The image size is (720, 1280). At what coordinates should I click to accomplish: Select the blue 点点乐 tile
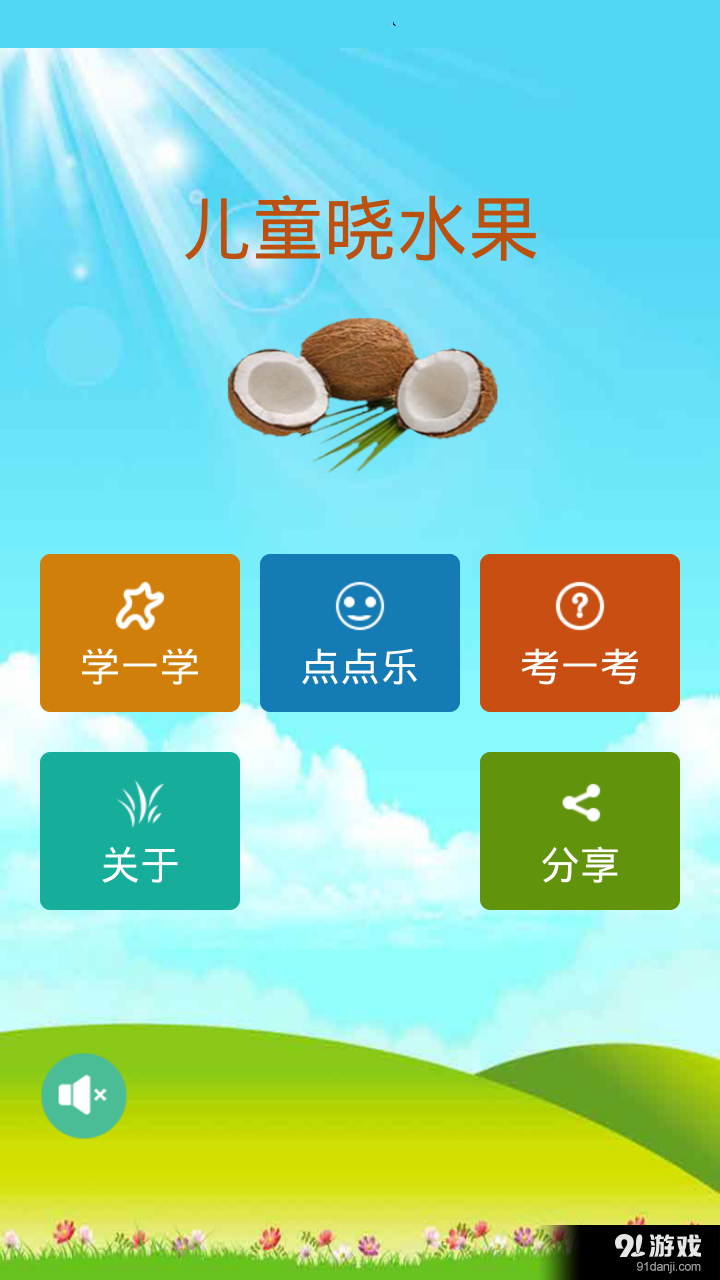point(360,632)
